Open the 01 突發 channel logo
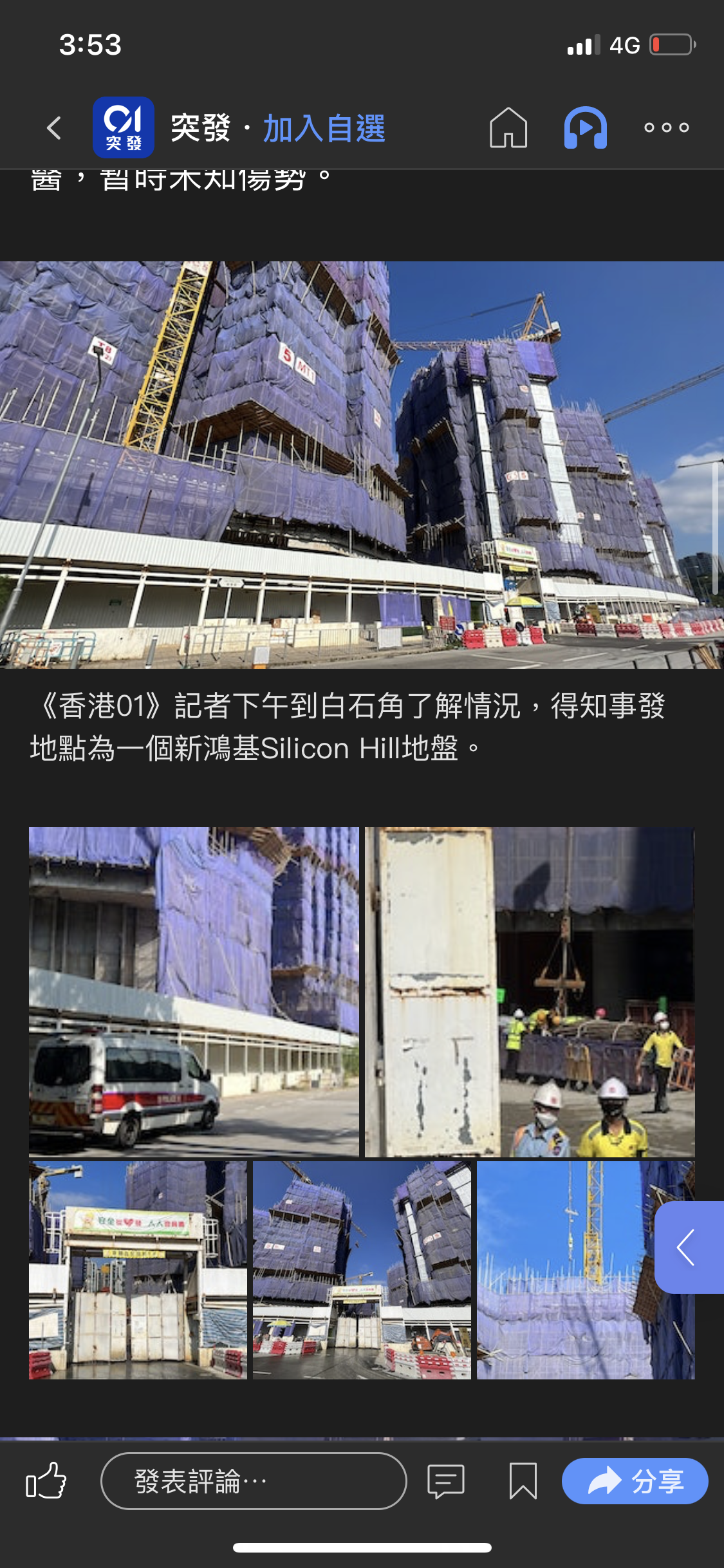 124,127
